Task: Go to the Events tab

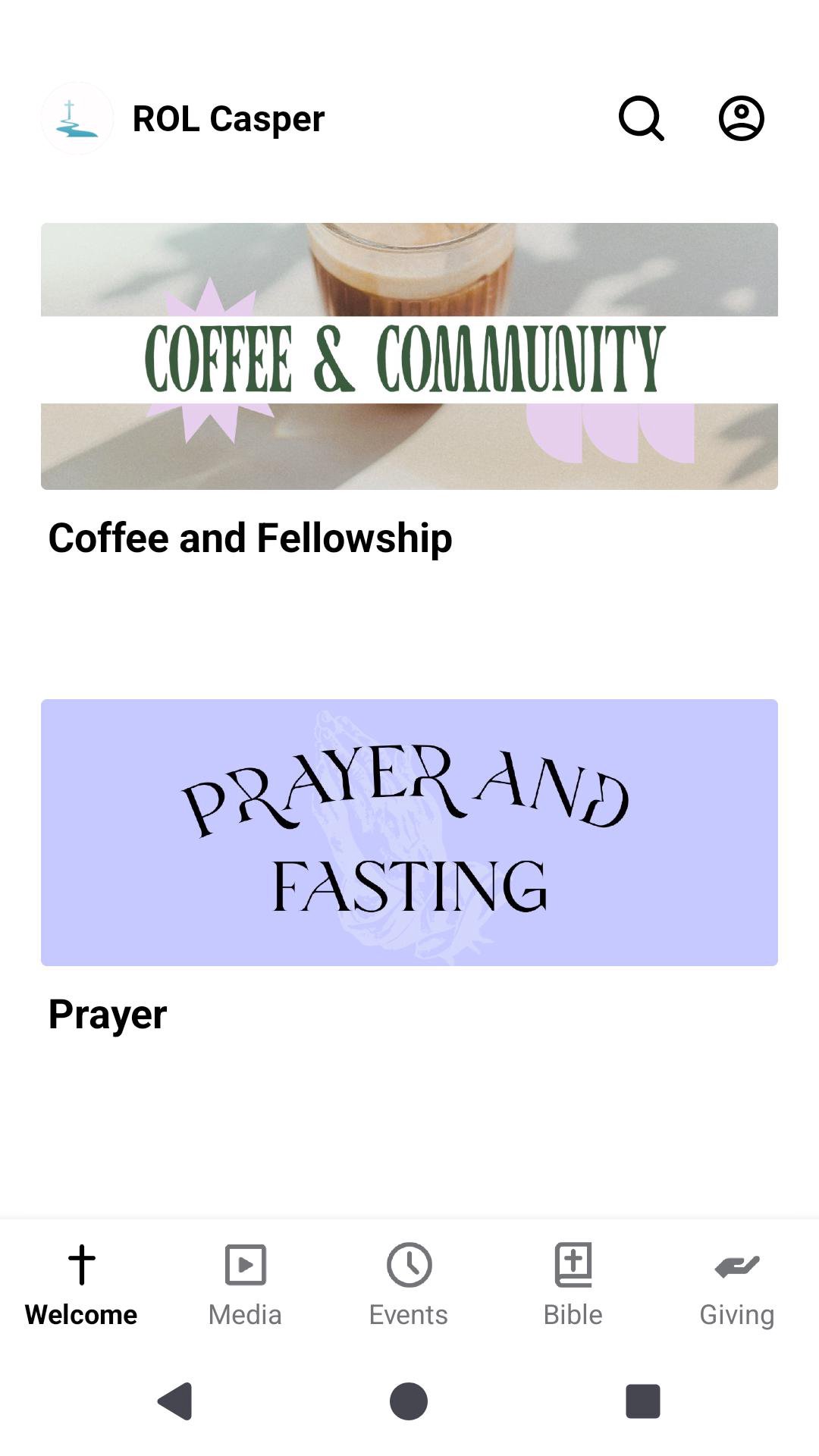Action: point(409,1284)
